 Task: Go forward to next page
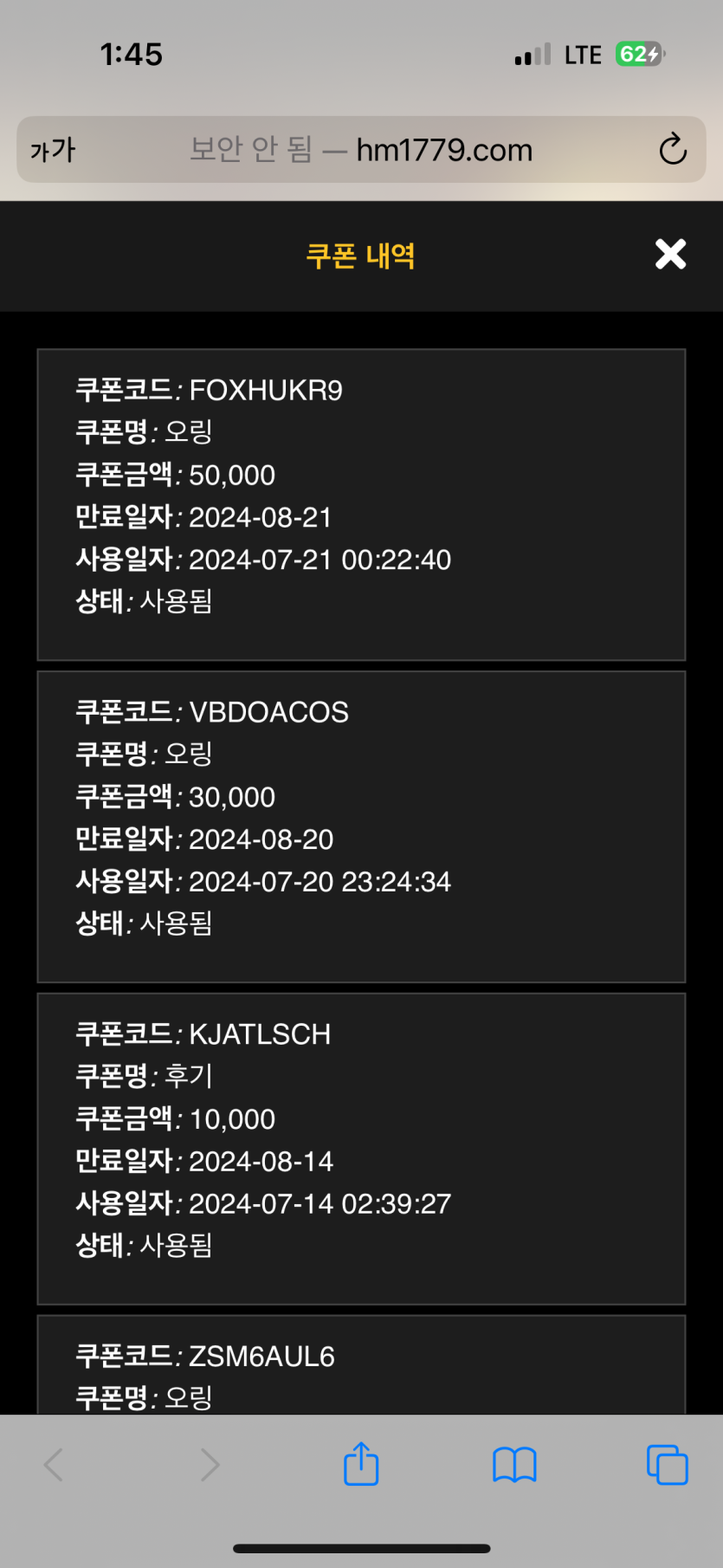coord(210,1465)
